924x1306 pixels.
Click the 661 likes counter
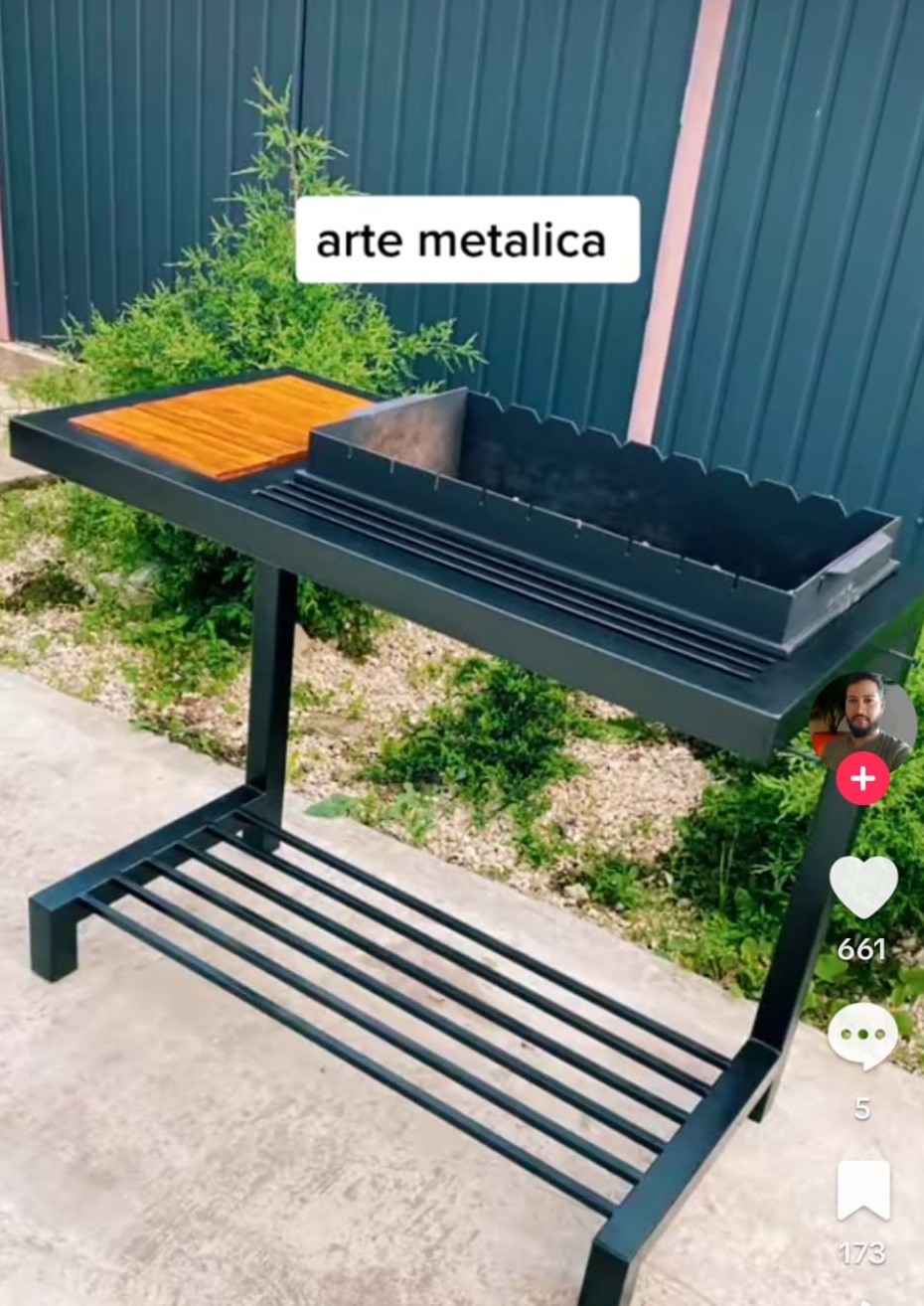(863, 951)
